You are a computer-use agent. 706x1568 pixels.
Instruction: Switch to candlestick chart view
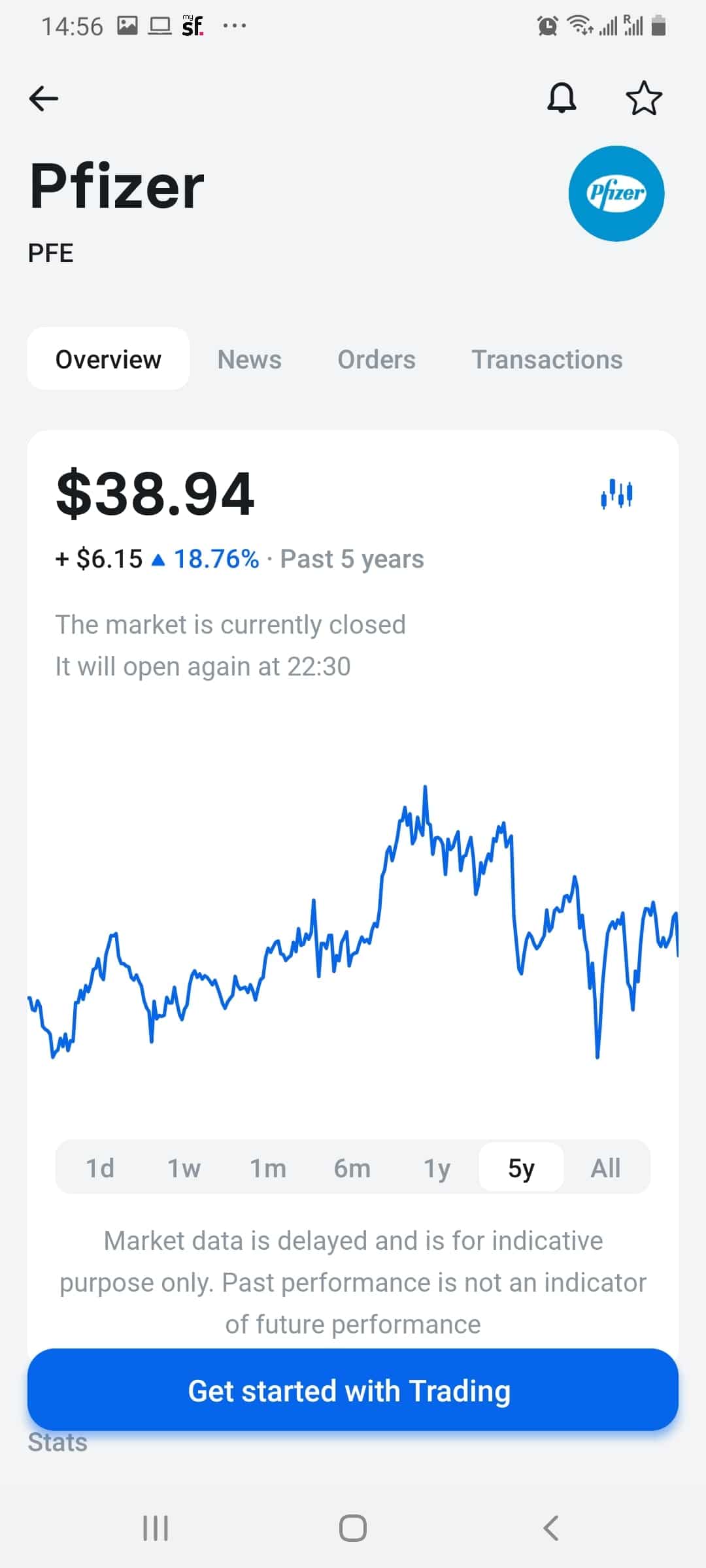coord(617,495)
